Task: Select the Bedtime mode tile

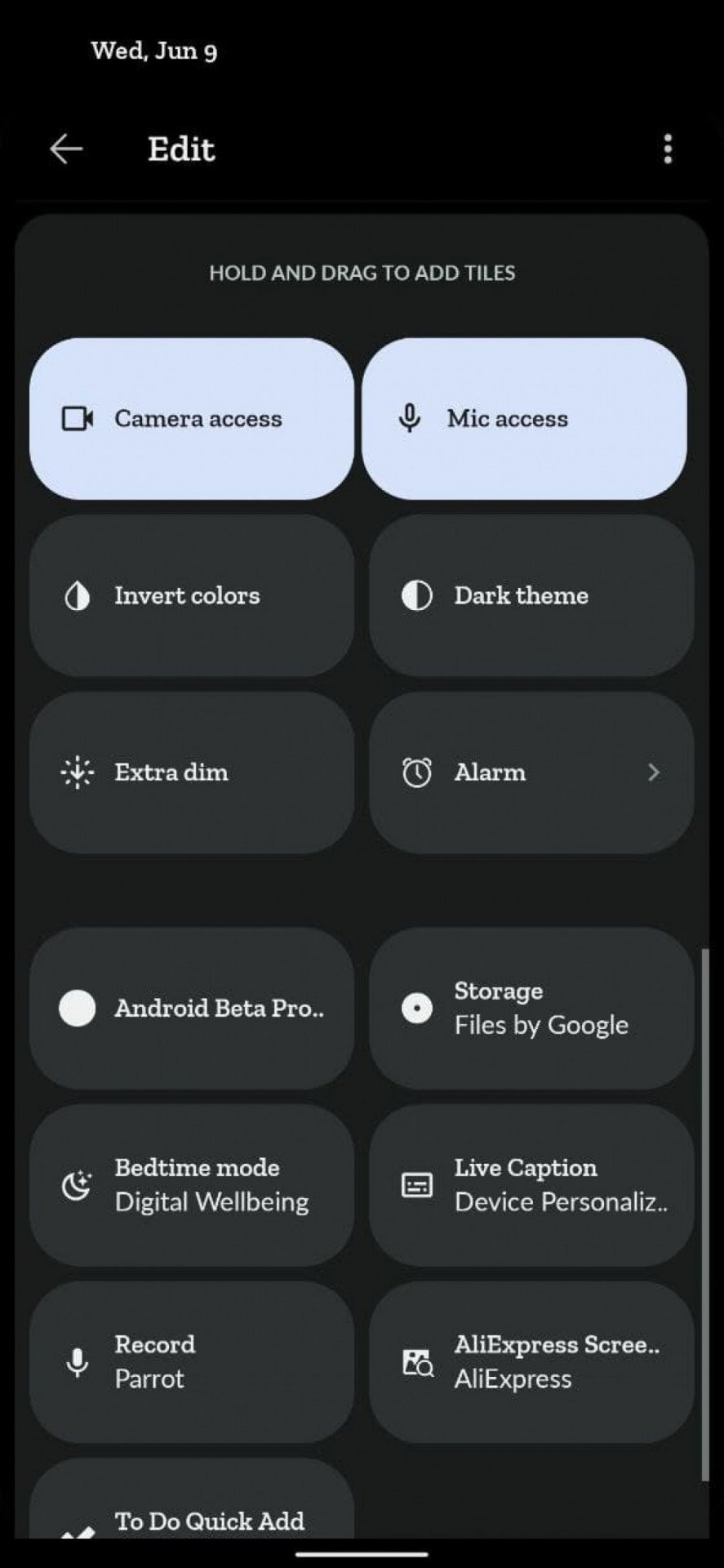Action: click(192, 1185)
